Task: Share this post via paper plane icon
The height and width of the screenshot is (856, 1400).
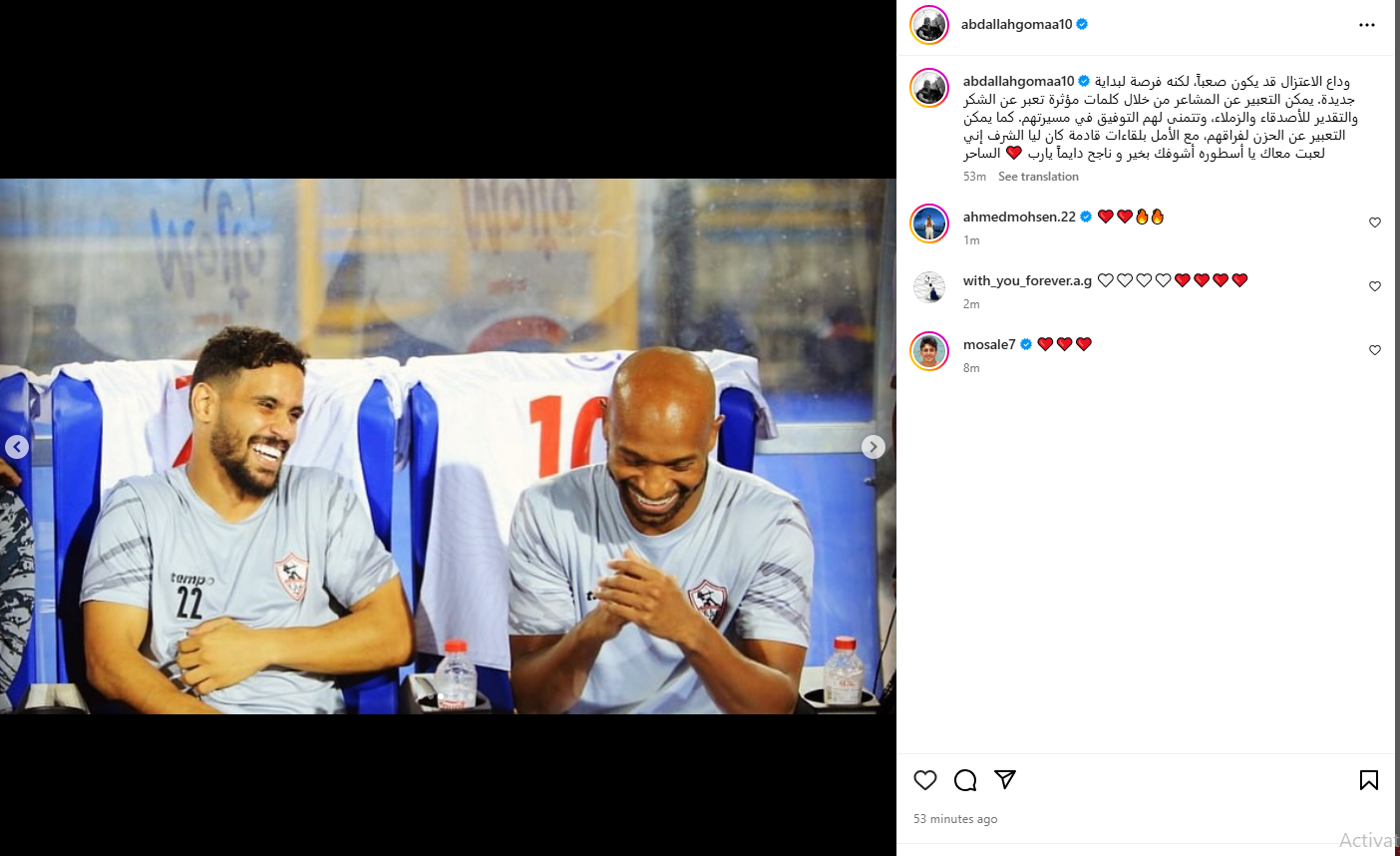Action: 1005,780
